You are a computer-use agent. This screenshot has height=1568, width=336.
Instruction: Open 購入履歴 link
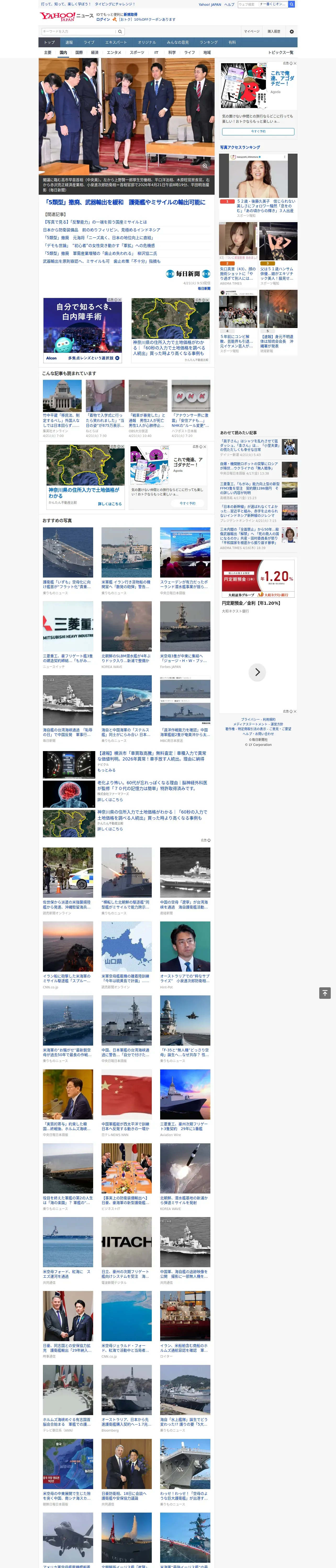click(274, 31)
